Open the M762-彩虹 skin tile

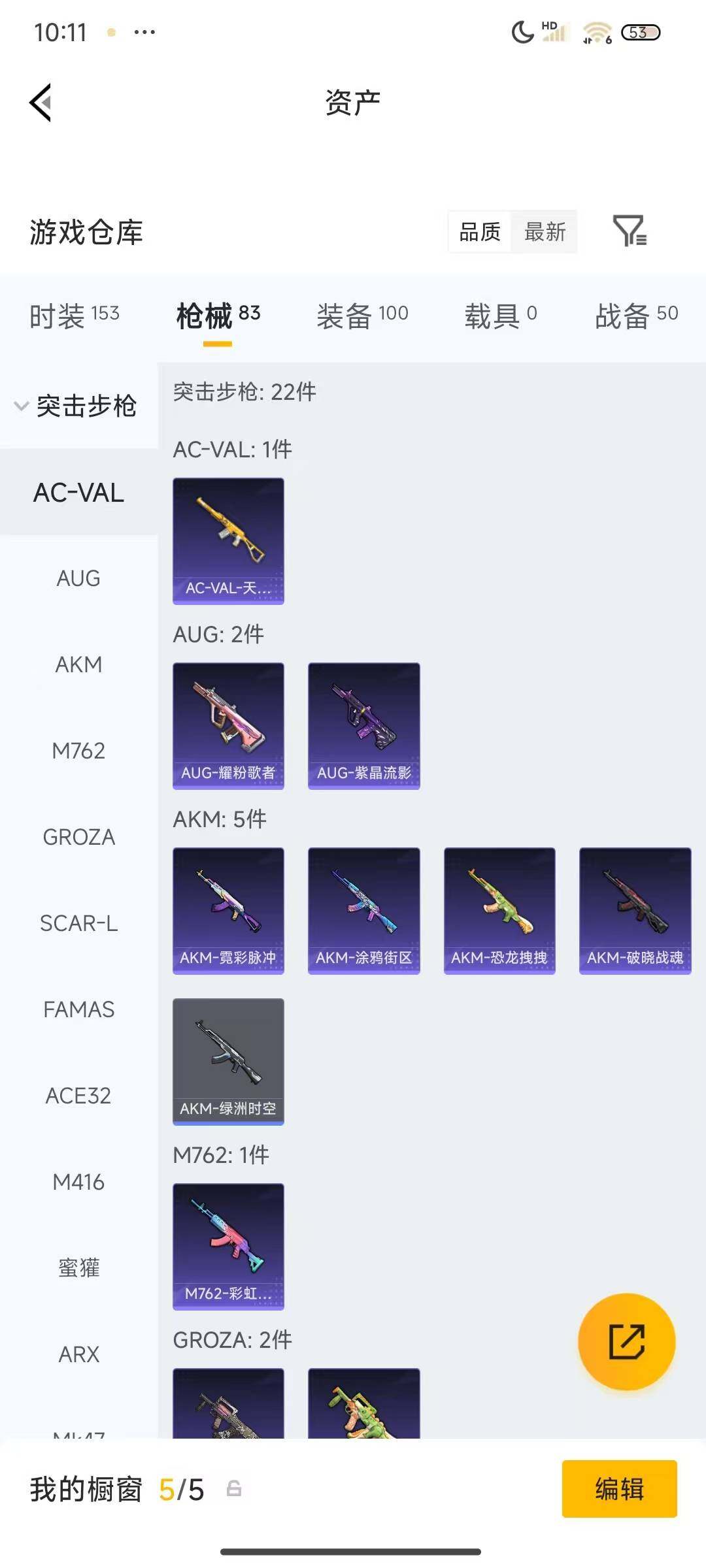click(228, 1246)
